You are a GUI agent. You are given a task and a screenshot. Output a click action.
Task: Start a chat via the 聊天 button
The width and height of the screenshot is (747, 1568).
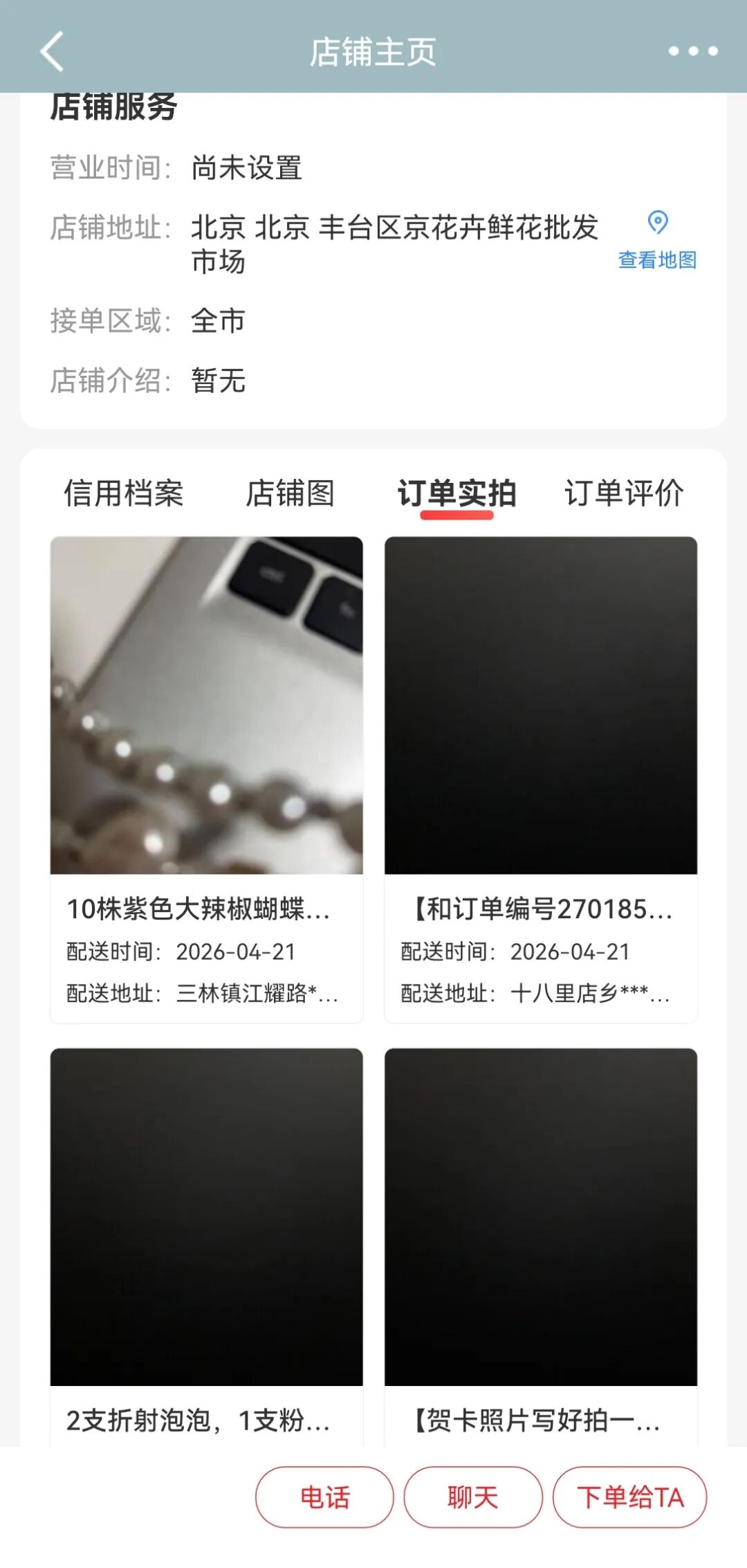473,1497
